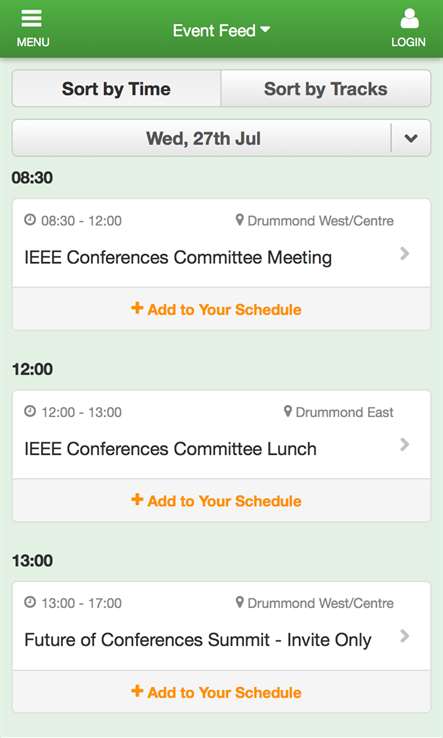Expand the Event Feed dropdown
Viewport: 443px width, 738px height.
coord(221,31)
